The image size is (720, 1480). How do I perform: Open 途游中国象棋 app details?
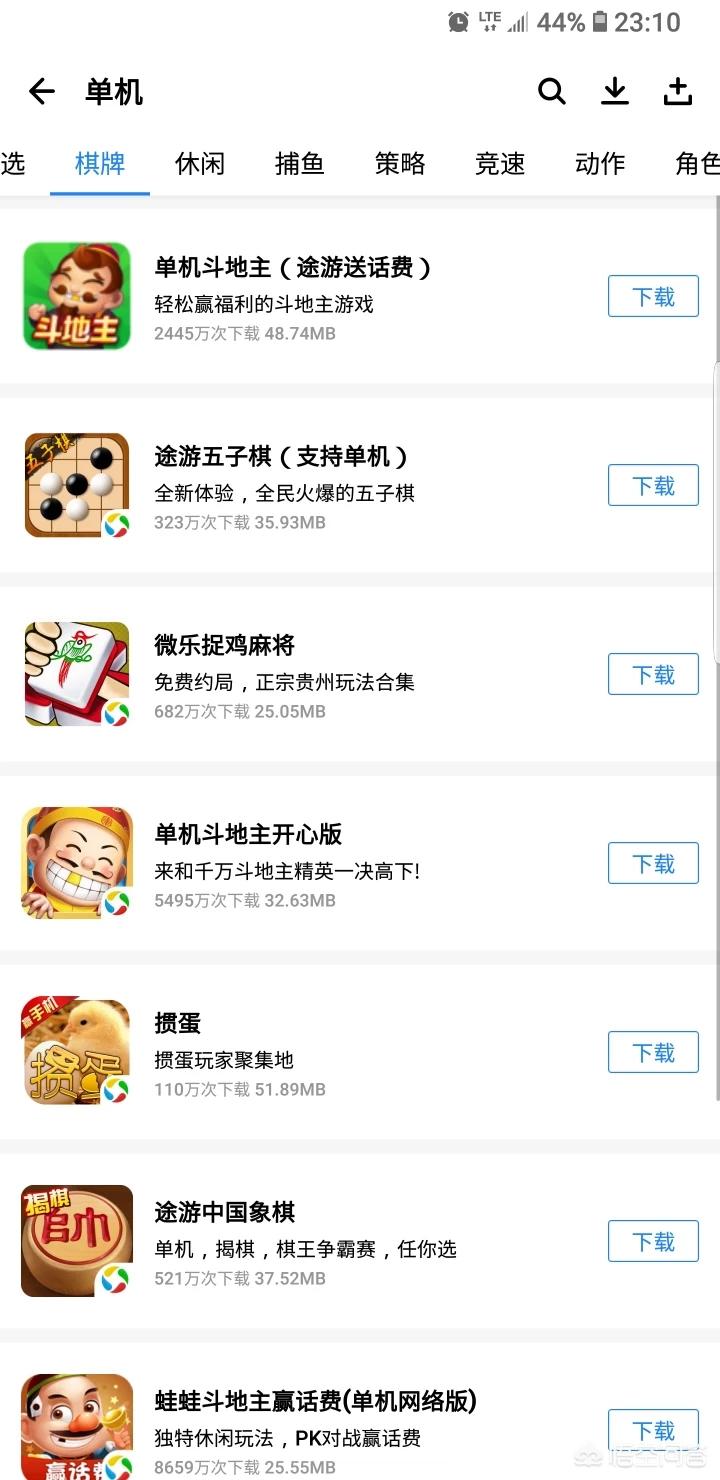[225, 1213]
